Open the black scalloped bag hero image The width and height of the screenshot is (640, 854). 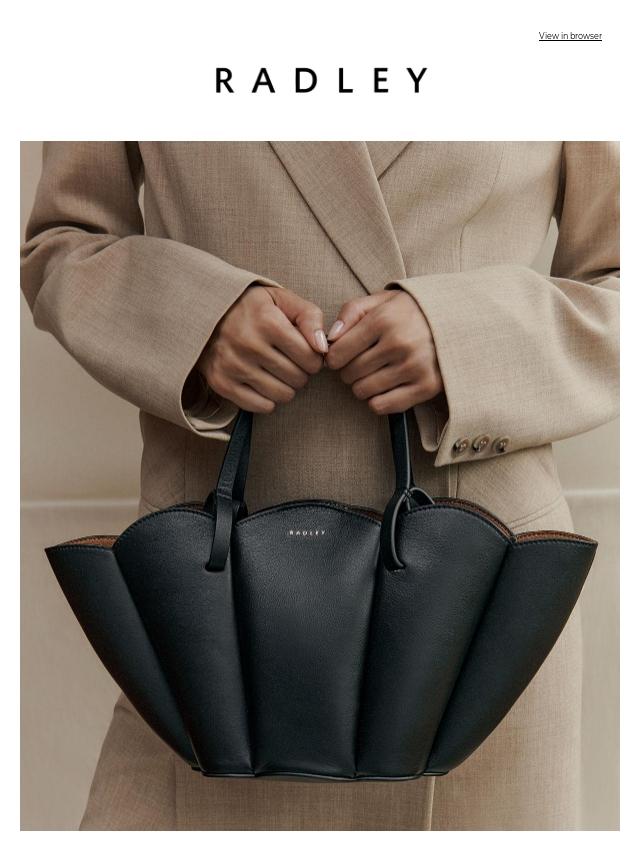point(320,485)
